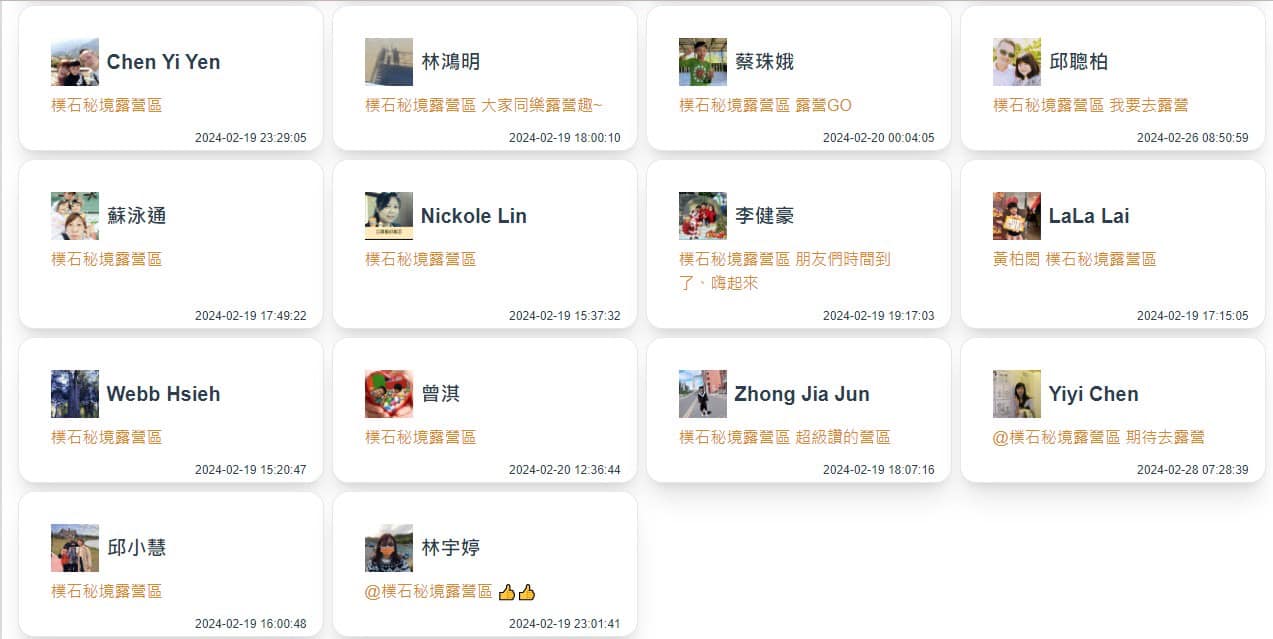Select 蔡珠娥's 露營GO card
The width and height of the screenshot is (1273, 639).
(x=798, y=78)
